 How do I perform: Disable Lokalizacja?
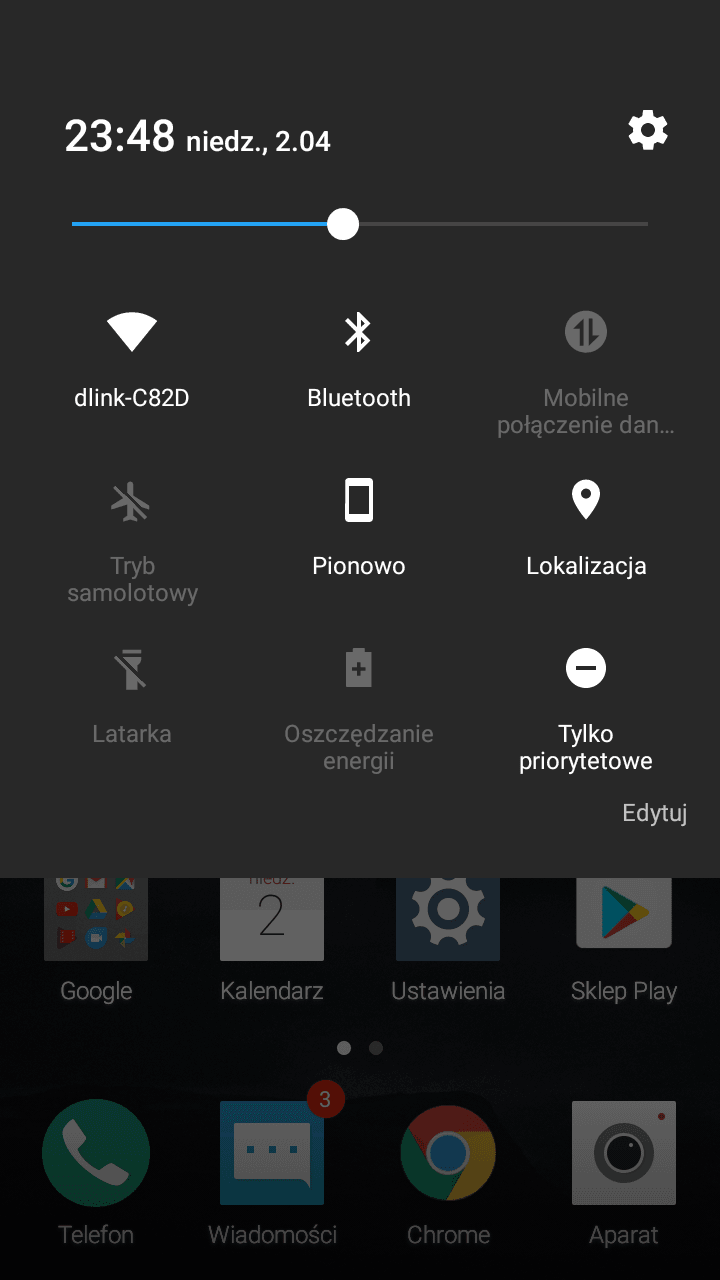586,527
